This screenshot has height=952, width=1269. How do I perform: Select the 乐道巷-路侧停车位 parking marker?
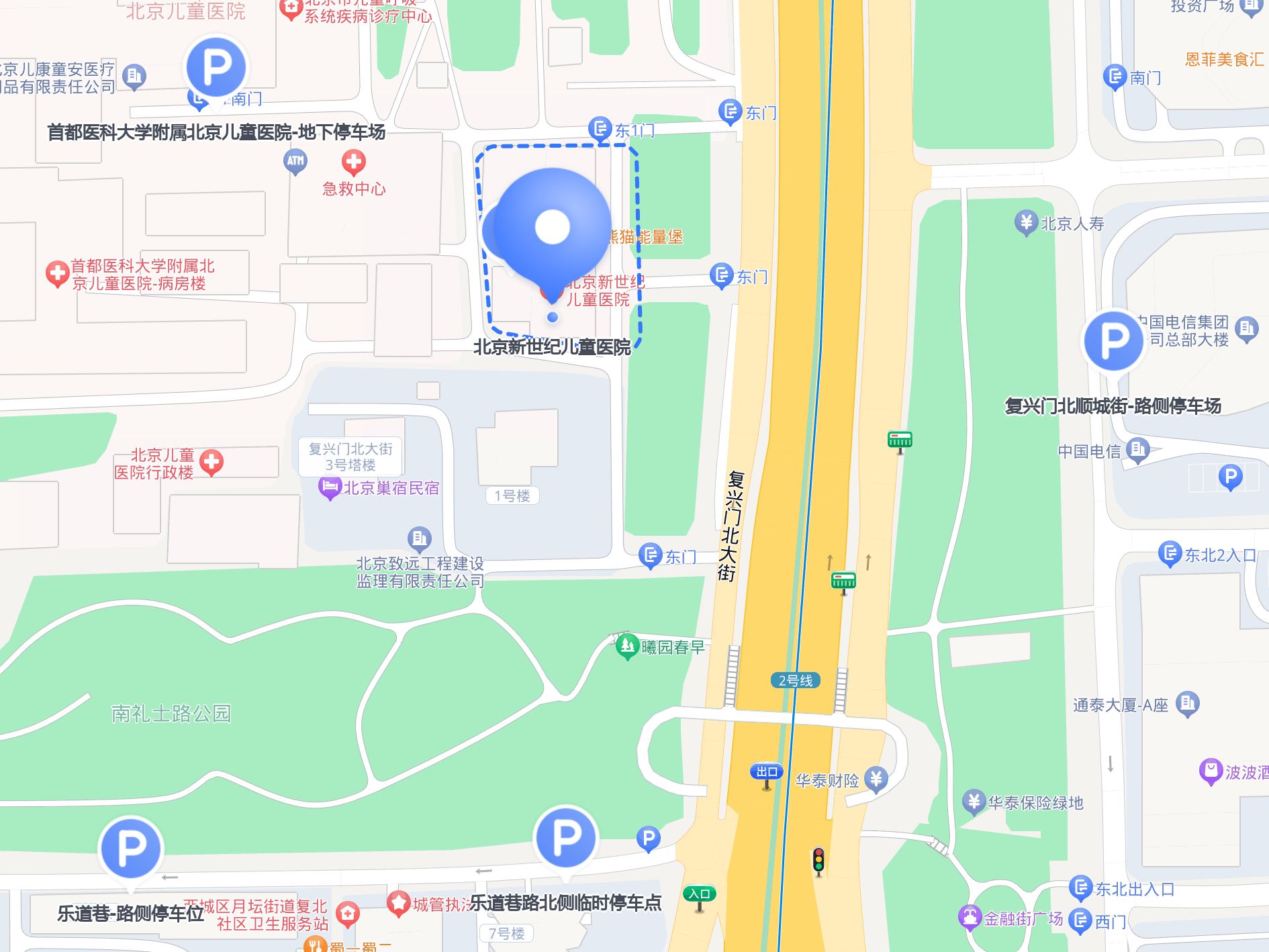[131, 849]
